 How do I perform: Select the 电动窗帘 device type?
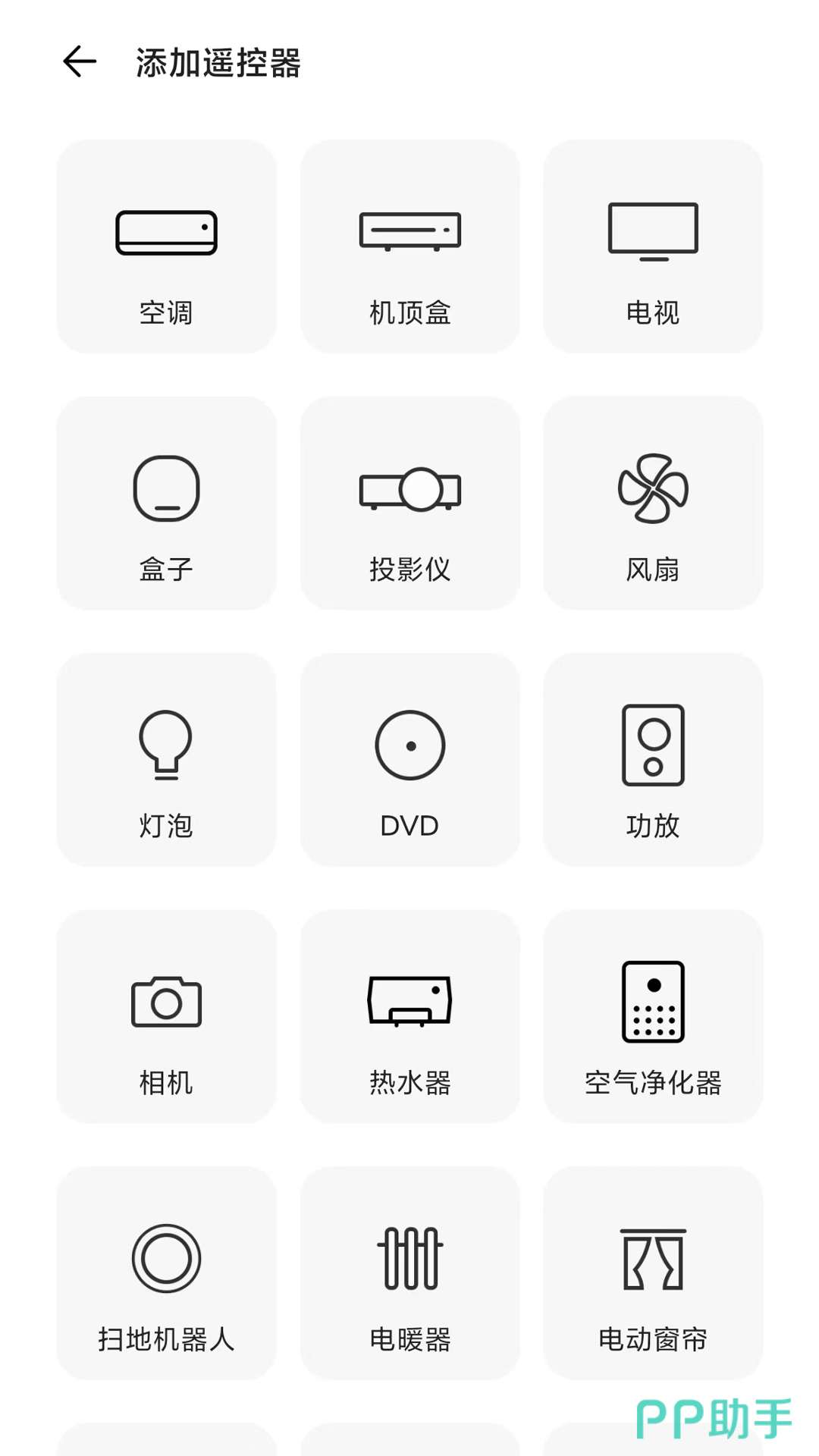tap(653, 1273)
